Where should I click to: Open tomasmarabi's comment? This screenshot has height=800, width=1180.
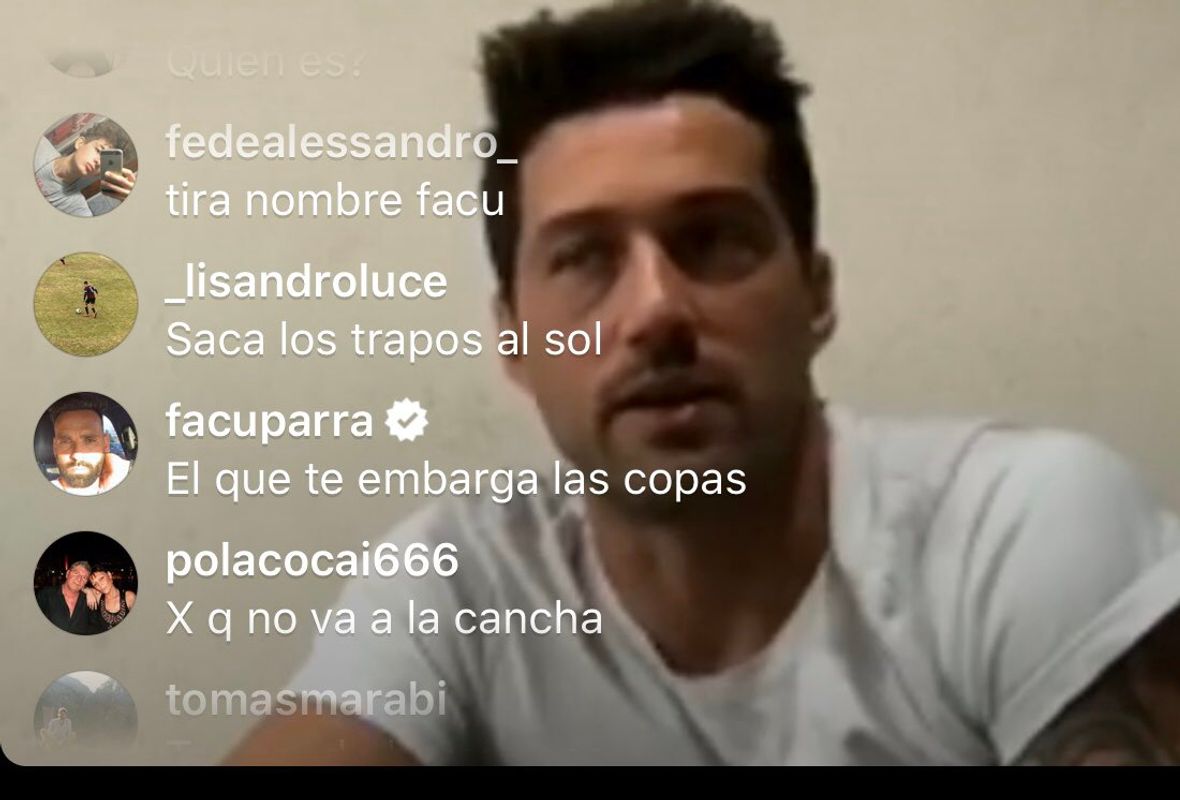305,700
